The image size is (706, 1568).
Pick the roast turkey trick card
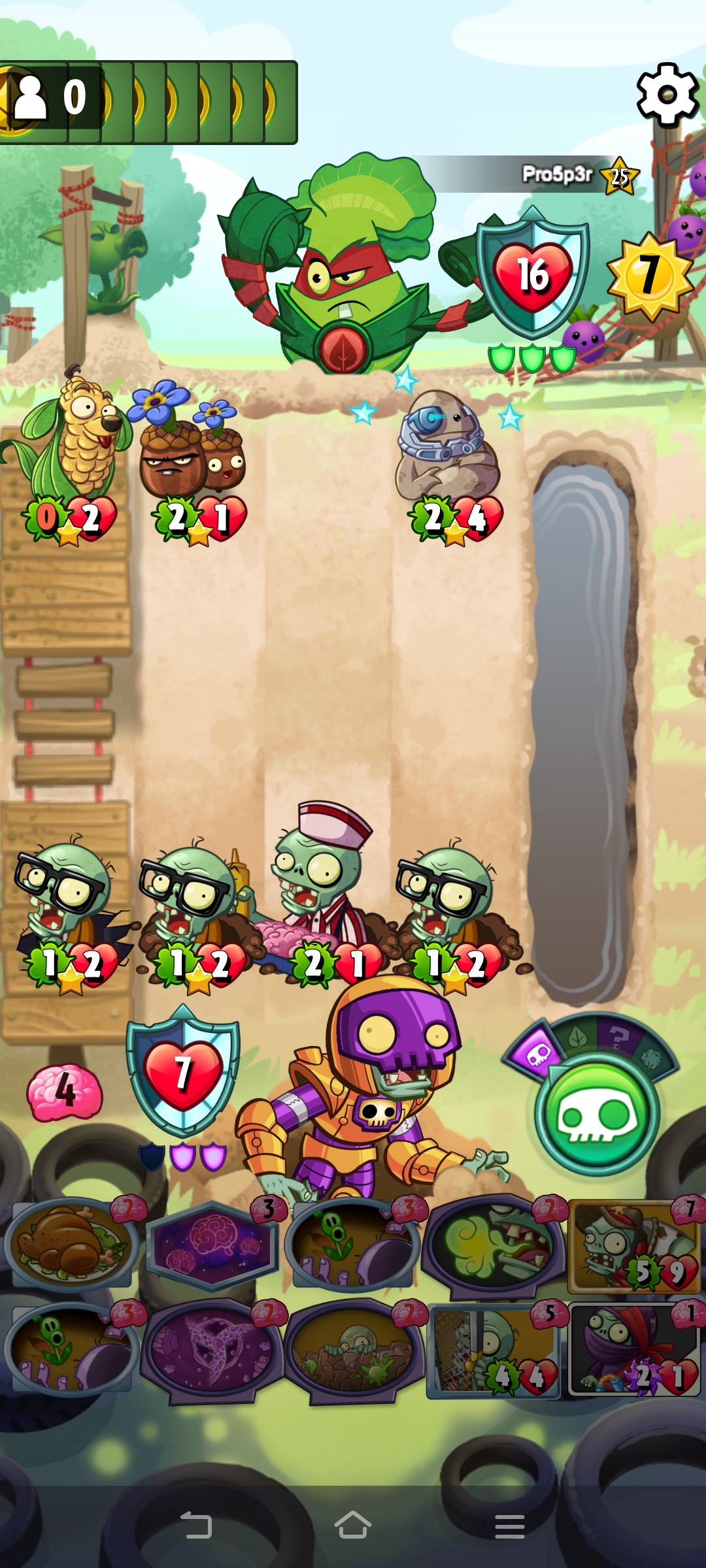point(71,1243)
